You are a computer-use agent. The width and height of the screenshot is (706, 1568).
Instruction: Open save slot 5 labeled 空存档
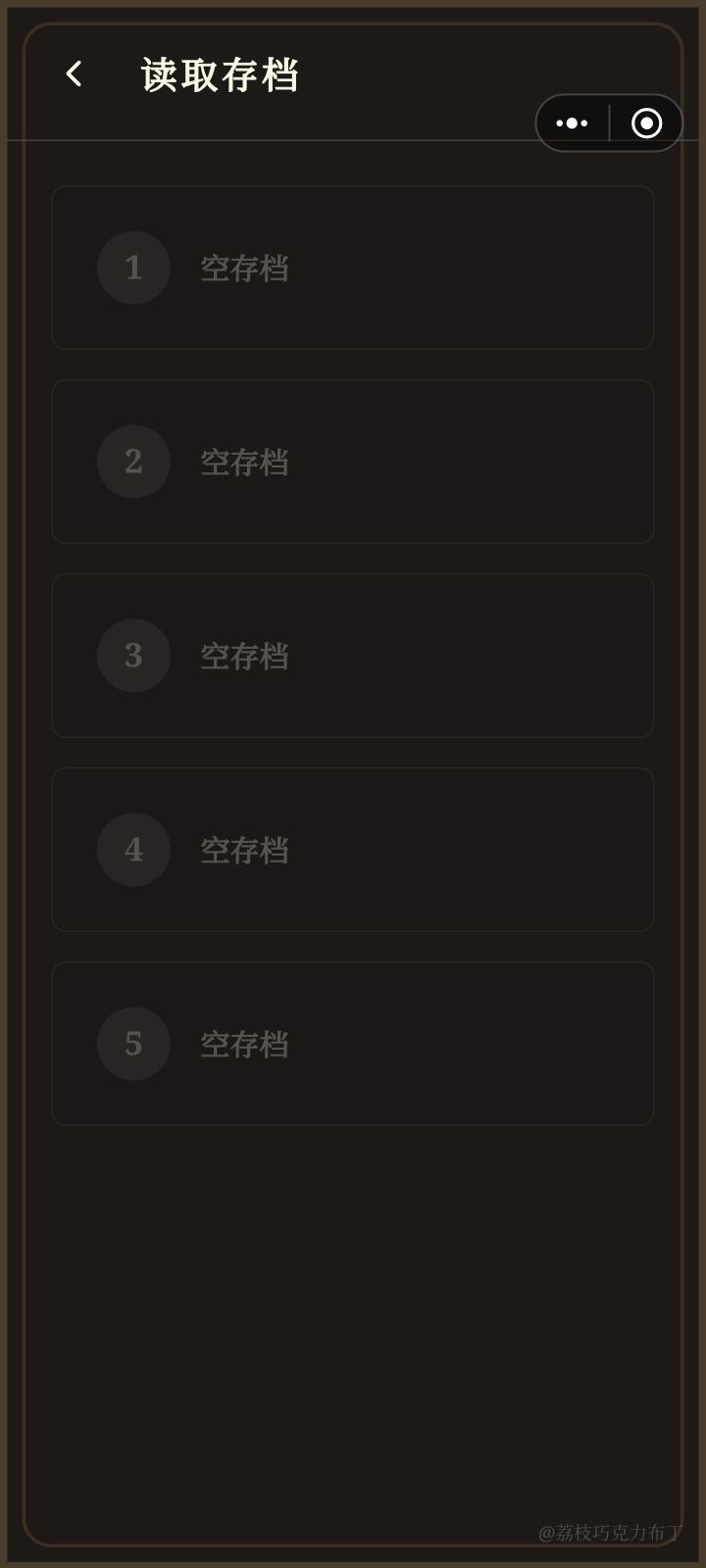(x=353, y=1044)
